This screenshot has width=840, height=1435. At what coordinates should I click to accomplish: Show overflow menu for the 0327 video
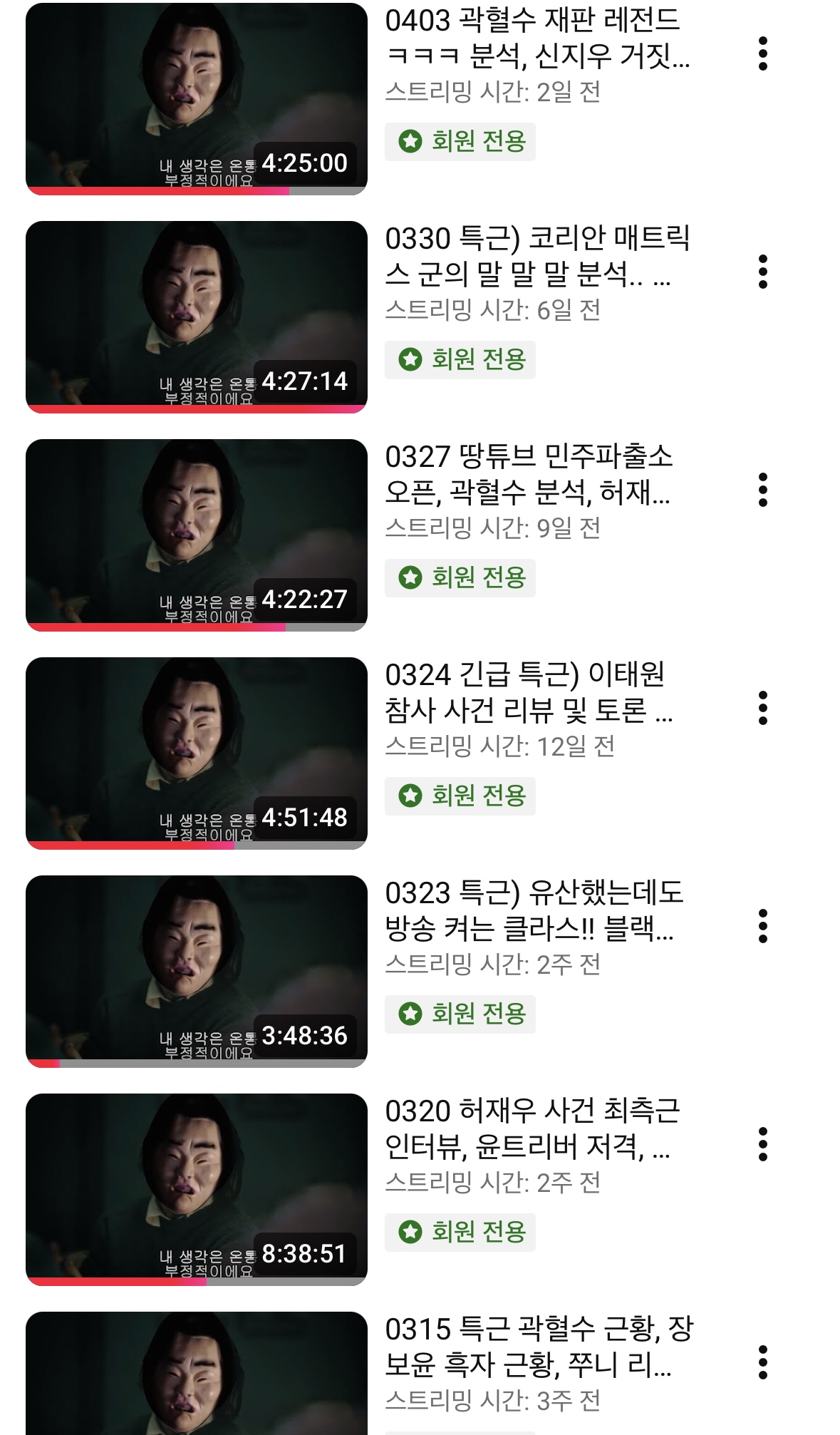[x=762, y=490]
